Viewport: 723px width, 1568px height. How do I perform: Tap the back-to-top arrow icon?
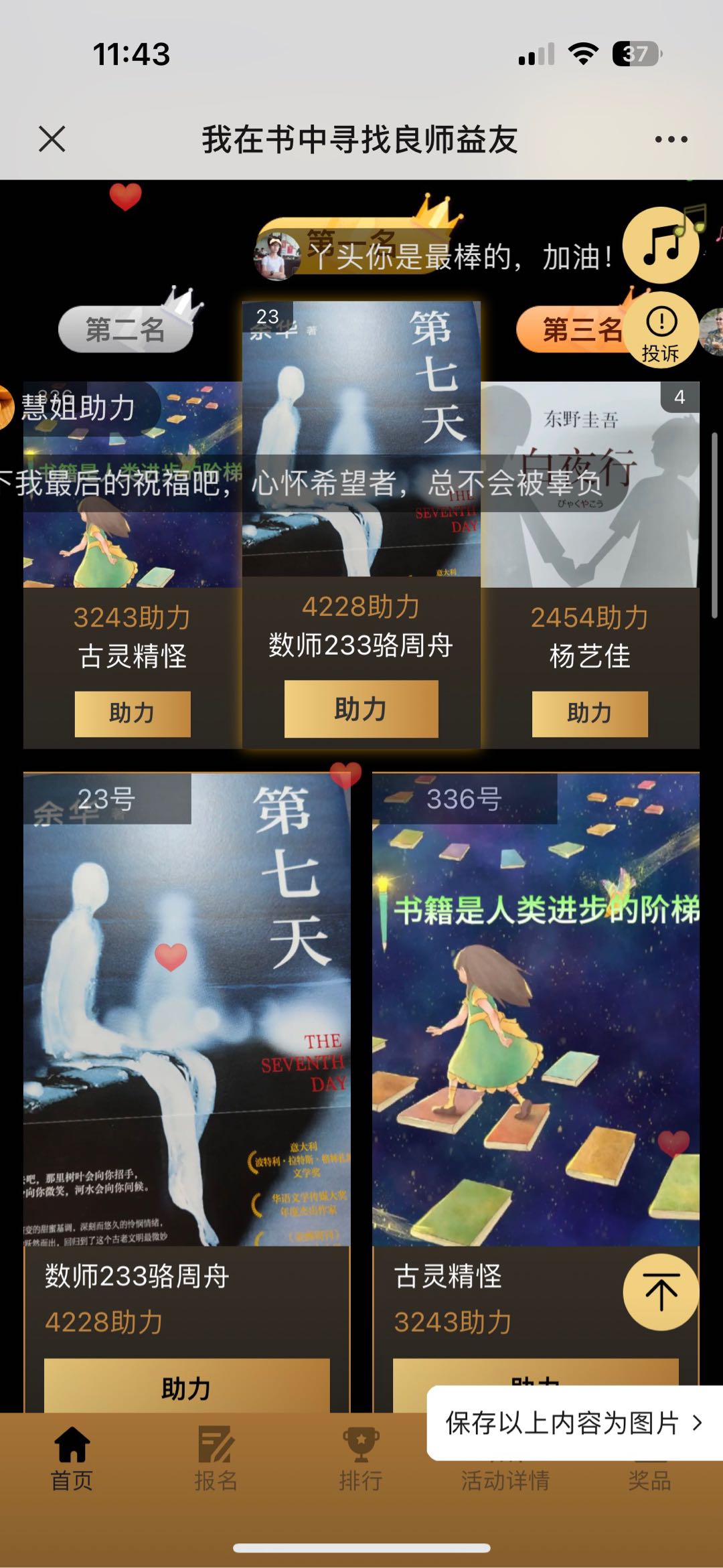pos(661,1293)
